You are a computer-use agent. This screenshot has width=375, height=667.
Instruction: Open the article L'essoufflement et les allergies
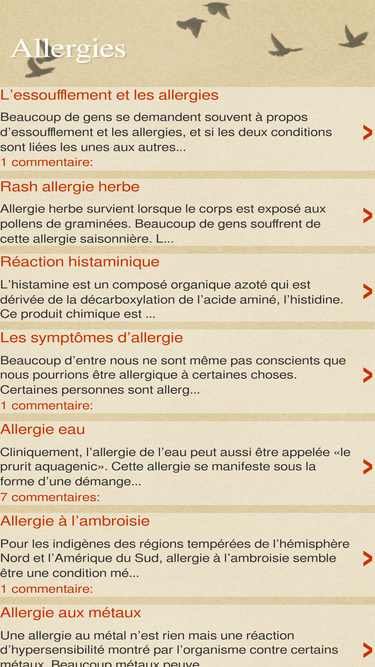[109, 95]
